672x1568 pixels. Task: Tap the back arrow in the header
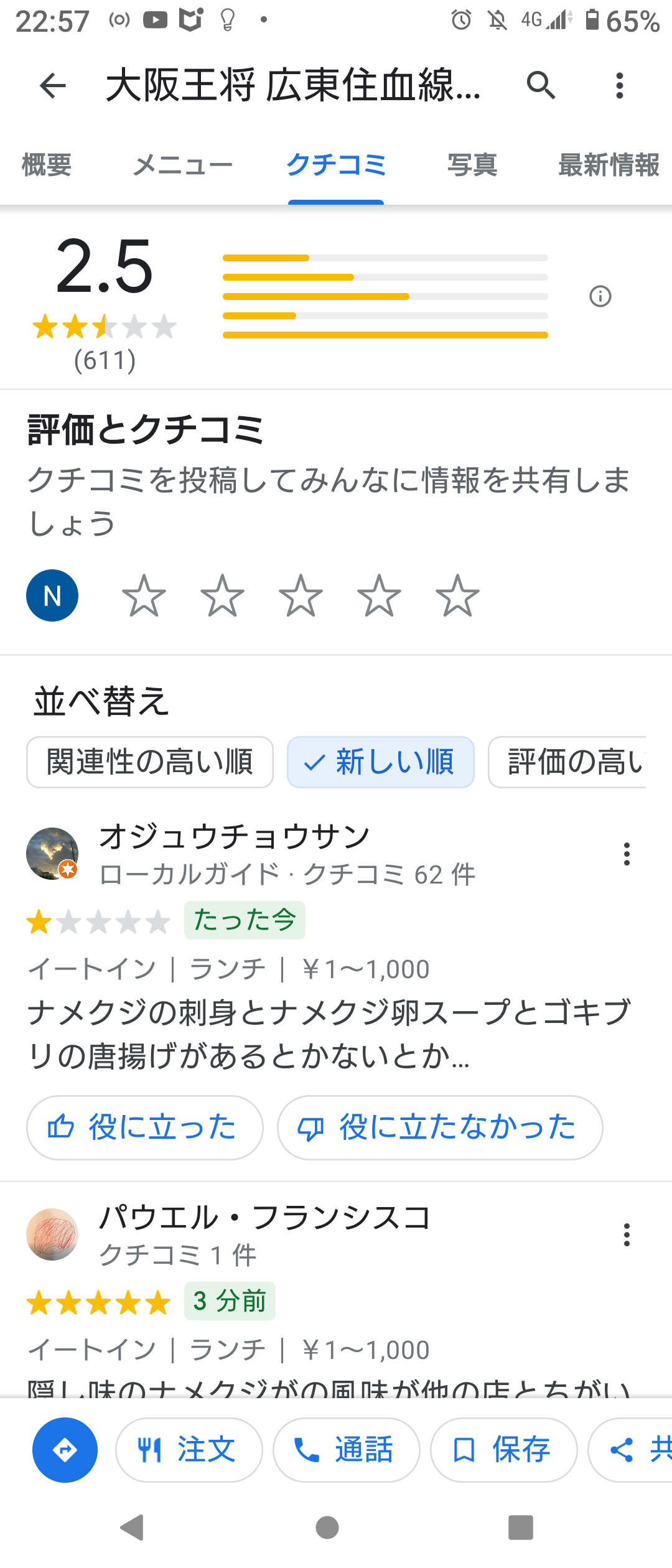(52, 86)
